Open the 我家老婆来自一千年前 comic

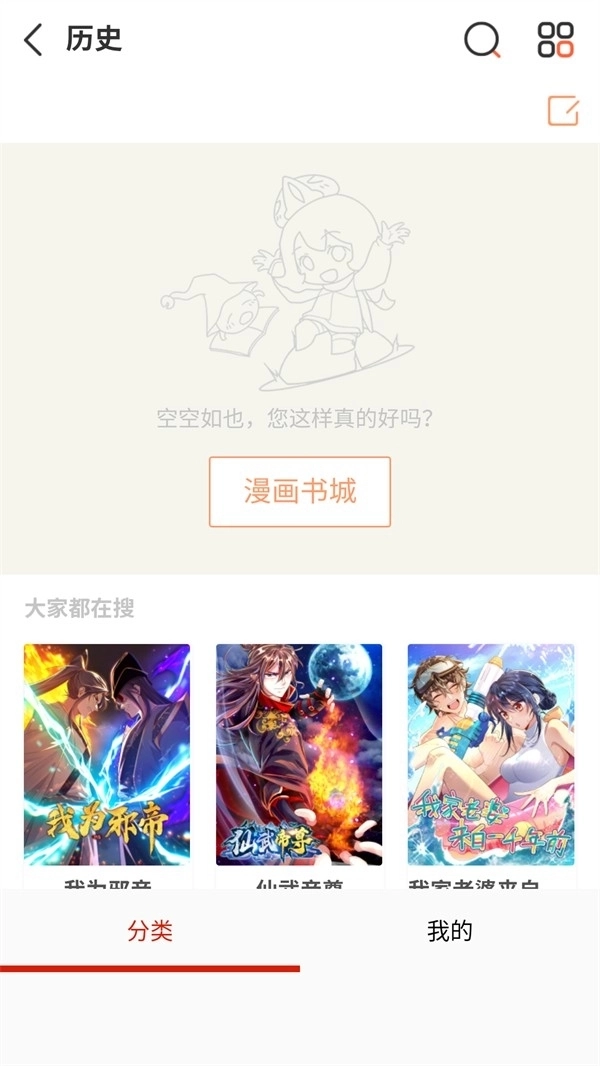491,755
